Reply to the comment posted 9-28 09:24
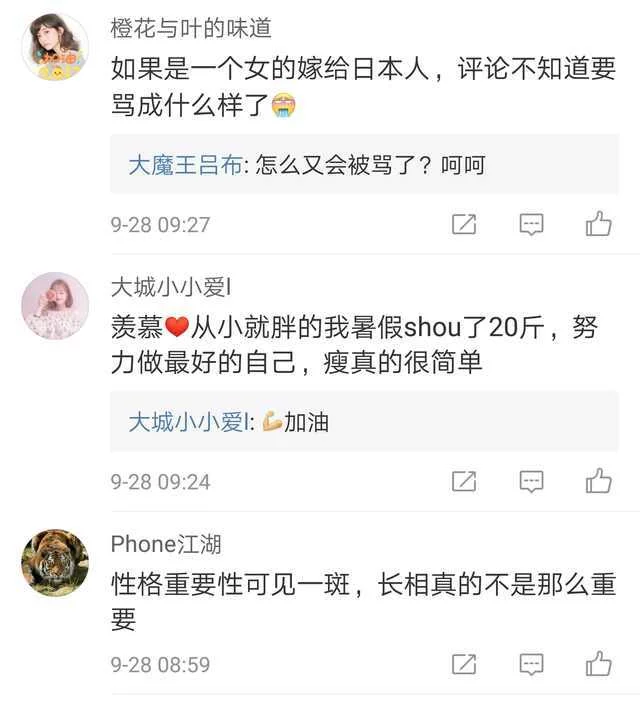The width and height of the screenshot is (640, 702). coord(531,482)
